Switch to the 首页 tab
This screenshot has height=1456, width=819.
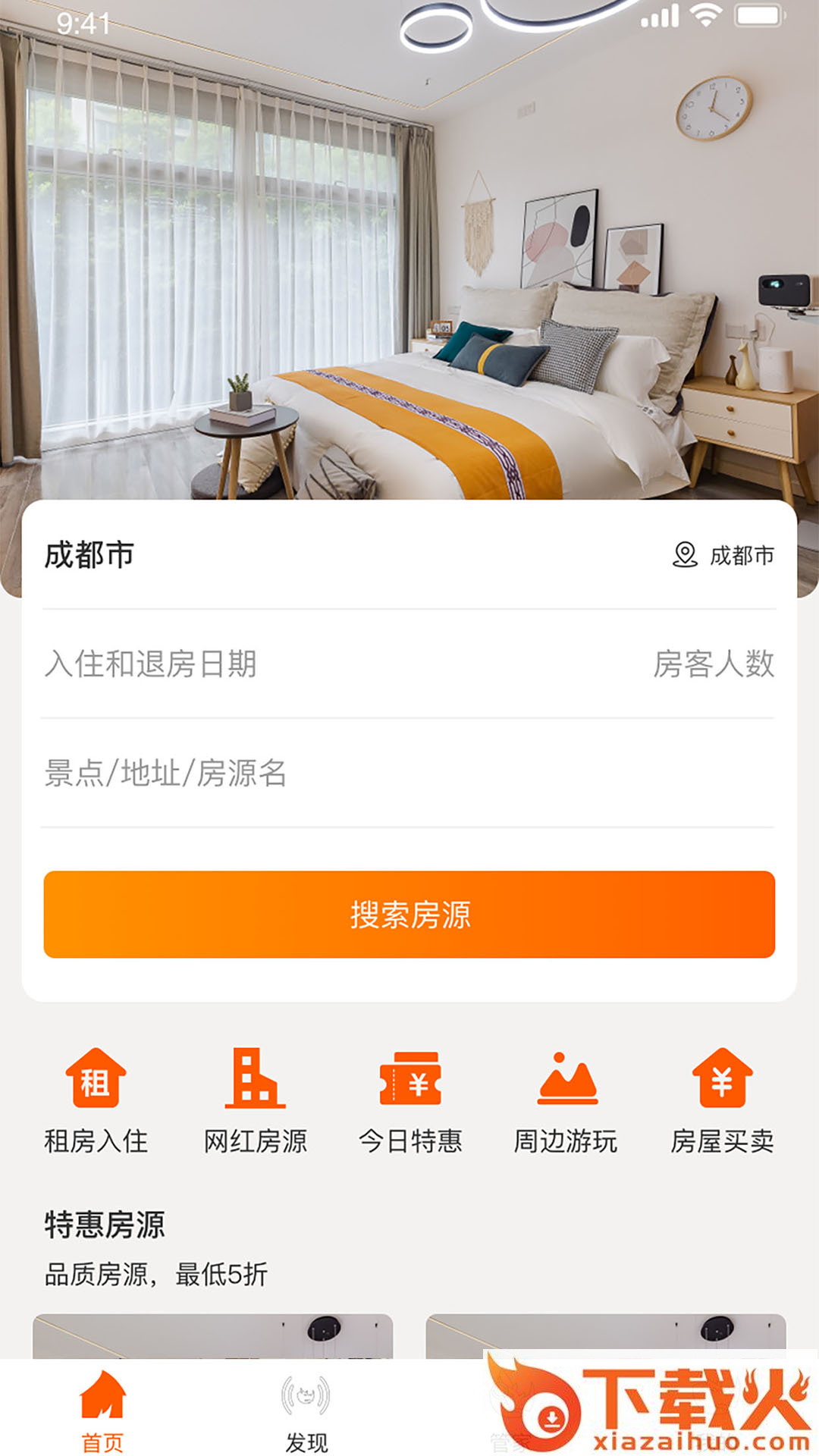(x=102, y=1412)
